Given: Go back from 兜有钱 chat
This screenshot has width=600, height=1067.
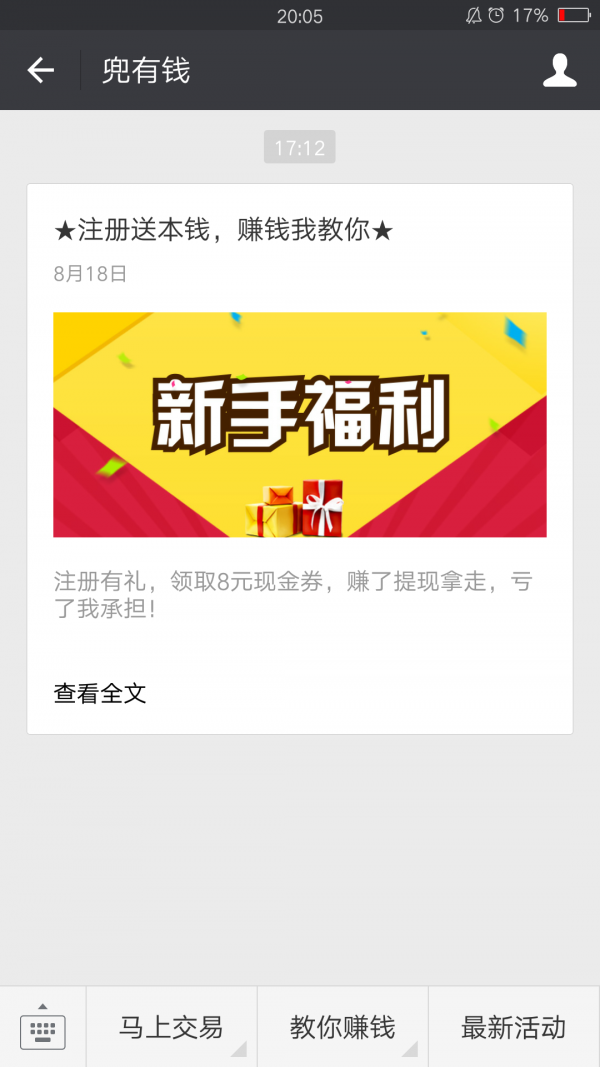Looking at the screenshot, I should coord(40,70).
